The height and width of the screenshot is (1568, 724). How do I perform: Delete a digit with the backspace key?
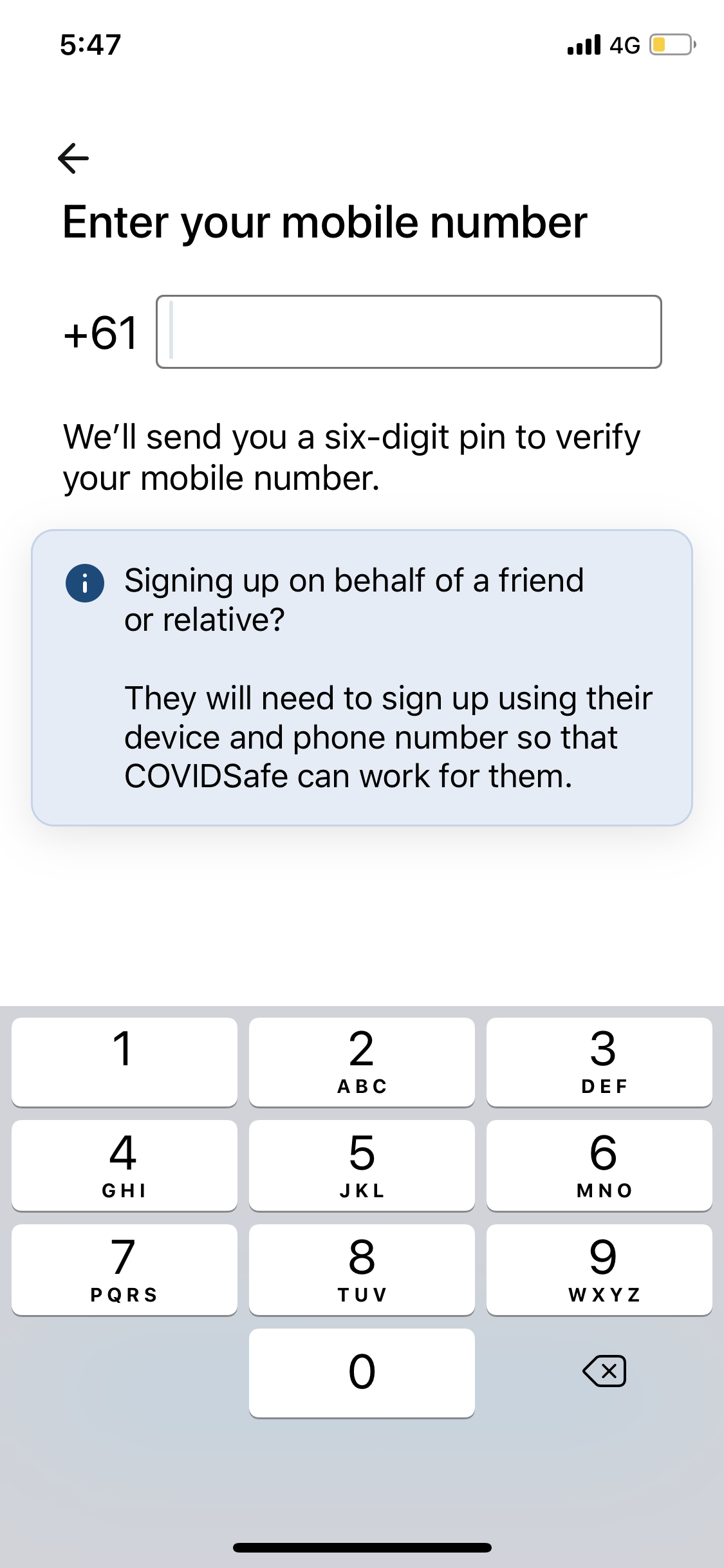[604, 1371]
